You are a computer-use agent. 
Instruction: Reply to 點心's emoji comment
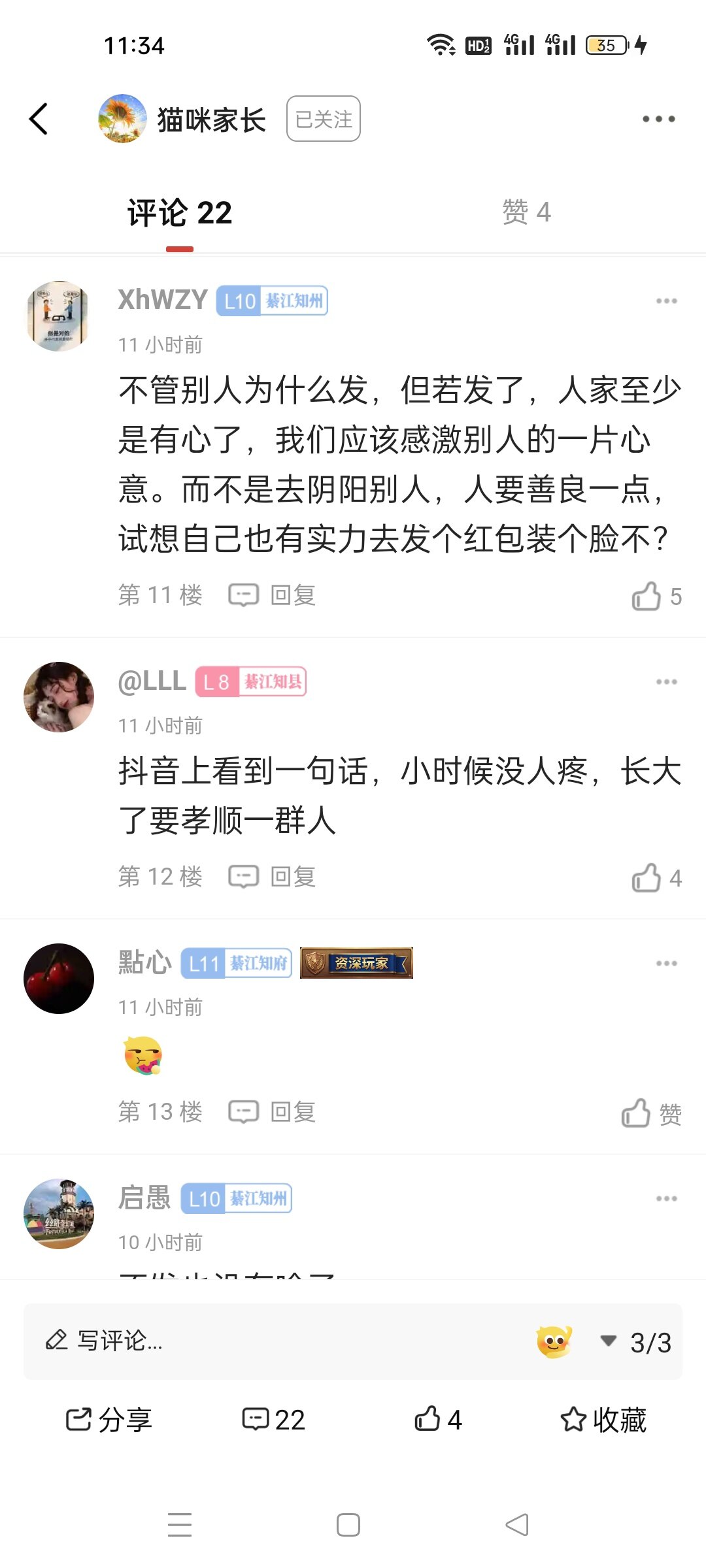[273, 1112]
